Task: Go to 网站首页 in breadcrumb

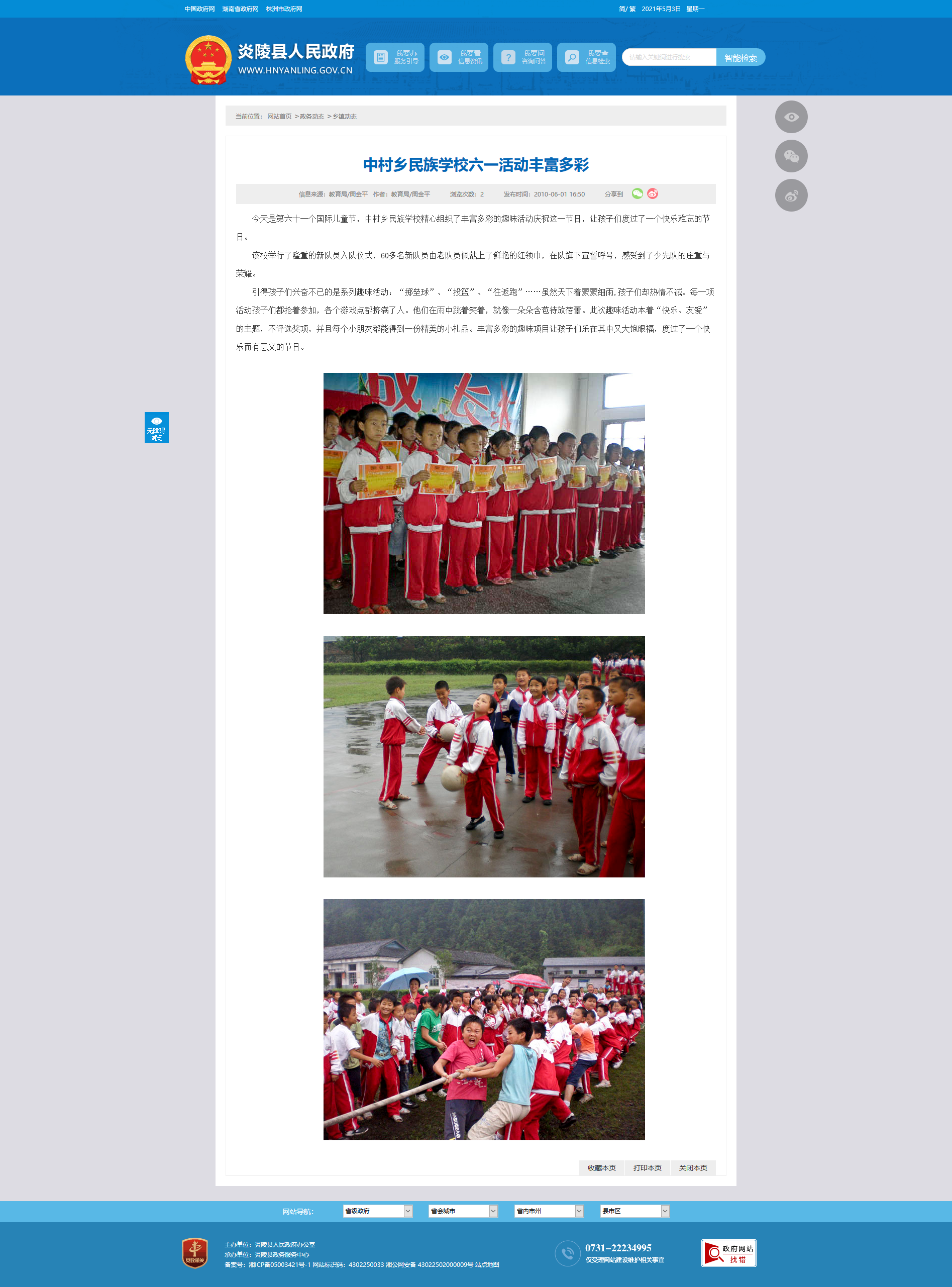Action: (x=279, y=117)
